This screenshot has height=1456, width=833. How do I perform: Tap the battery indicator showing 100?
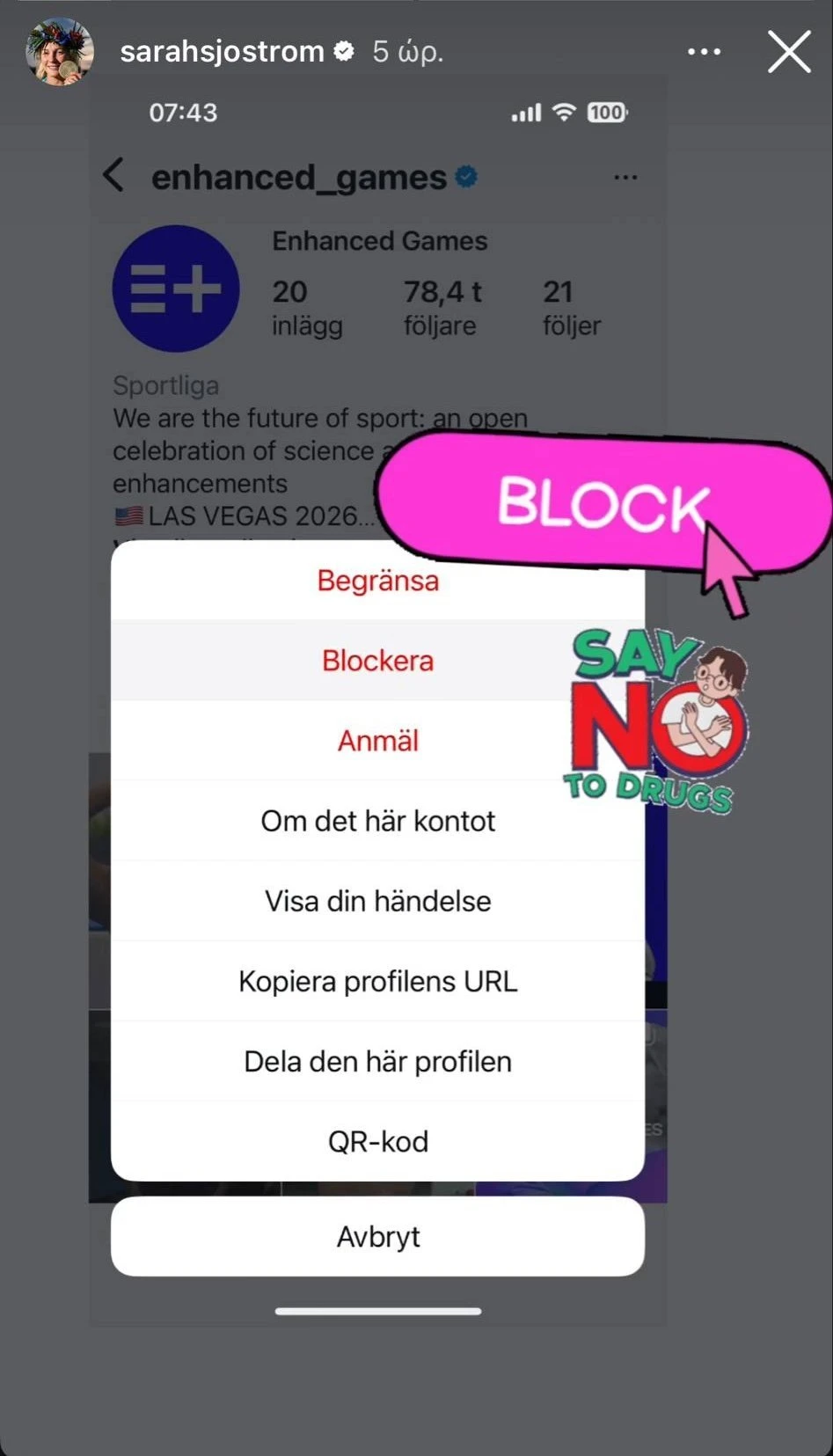(606, 112)
